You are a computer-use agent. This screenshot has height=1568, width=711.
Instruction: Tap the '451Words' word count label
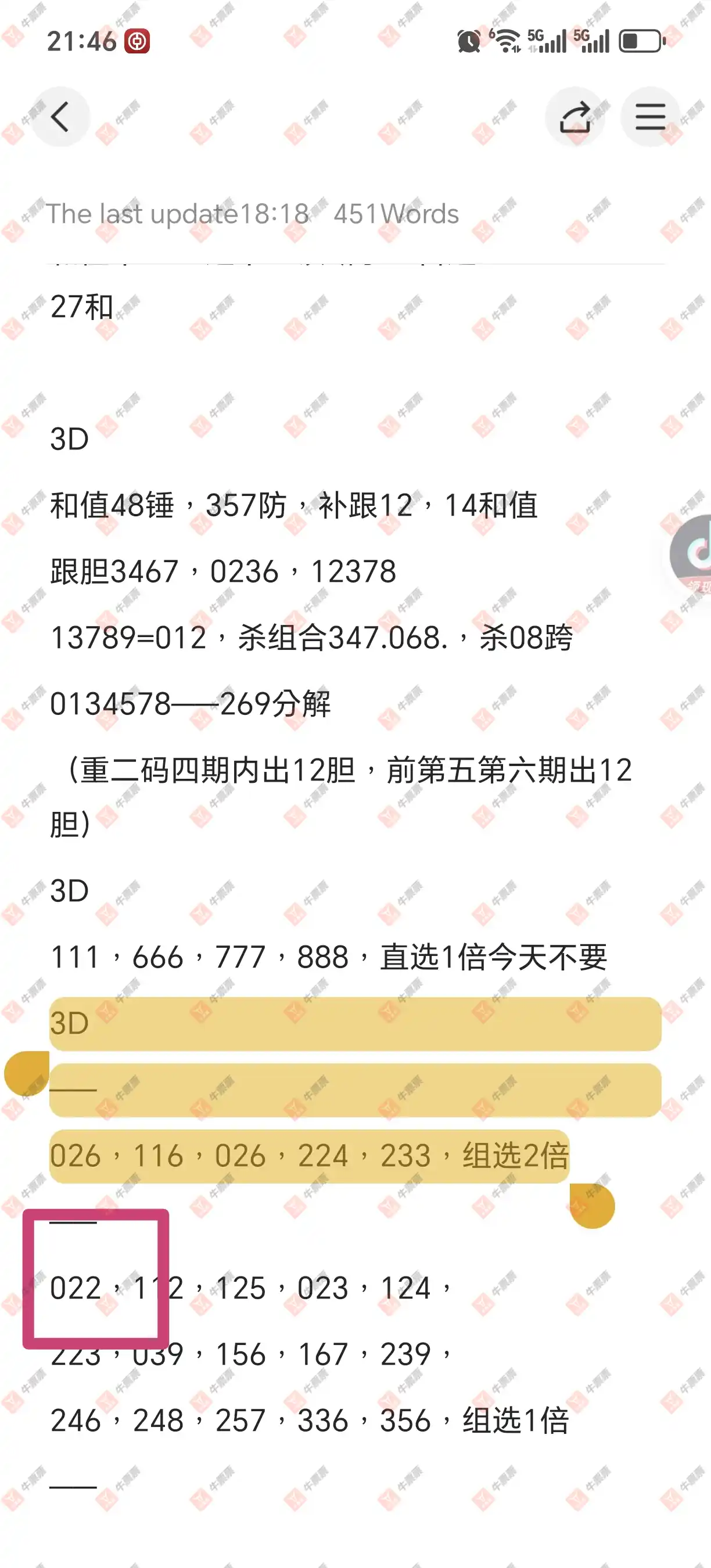click(396, 213)
